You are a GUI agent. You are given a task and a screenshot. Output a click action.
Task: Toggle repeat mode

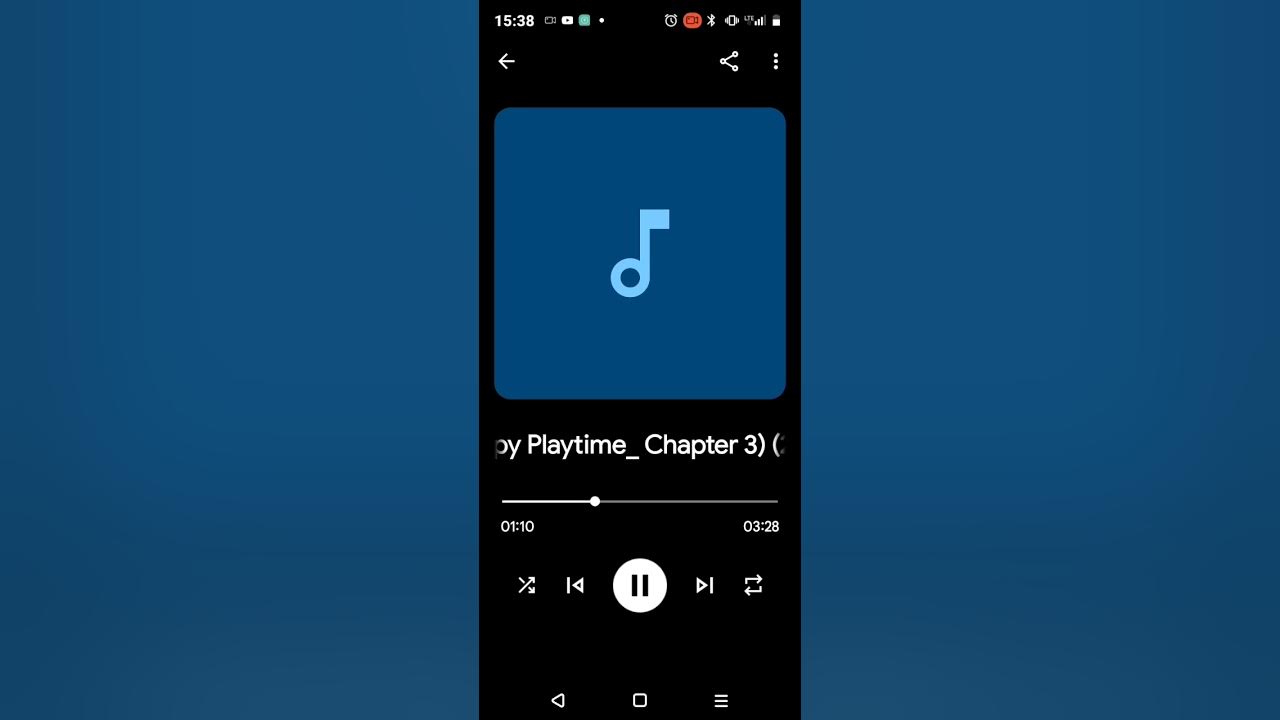point(753,585)
